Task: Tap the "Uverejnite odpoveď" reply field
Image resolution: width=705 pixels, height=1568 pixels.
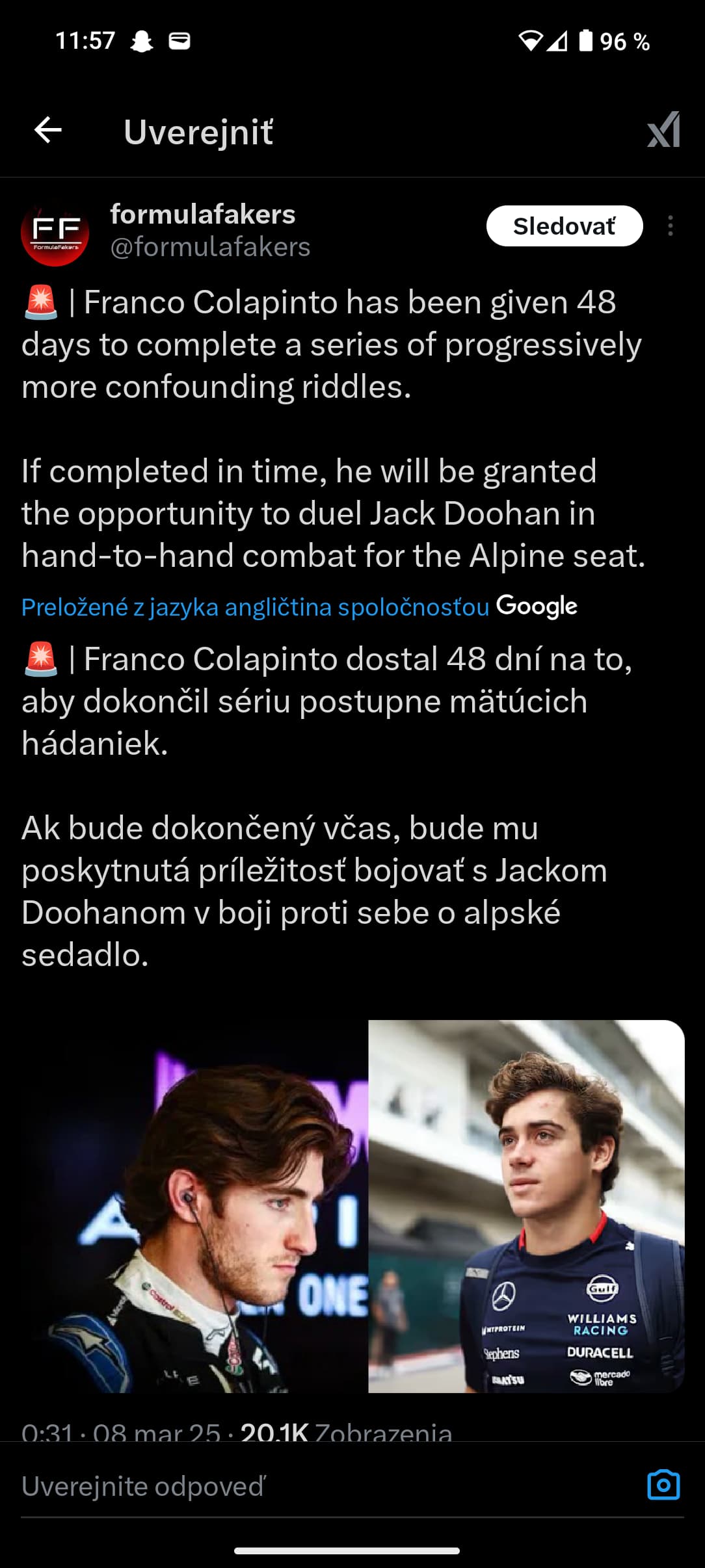Action: (325, 1487)
